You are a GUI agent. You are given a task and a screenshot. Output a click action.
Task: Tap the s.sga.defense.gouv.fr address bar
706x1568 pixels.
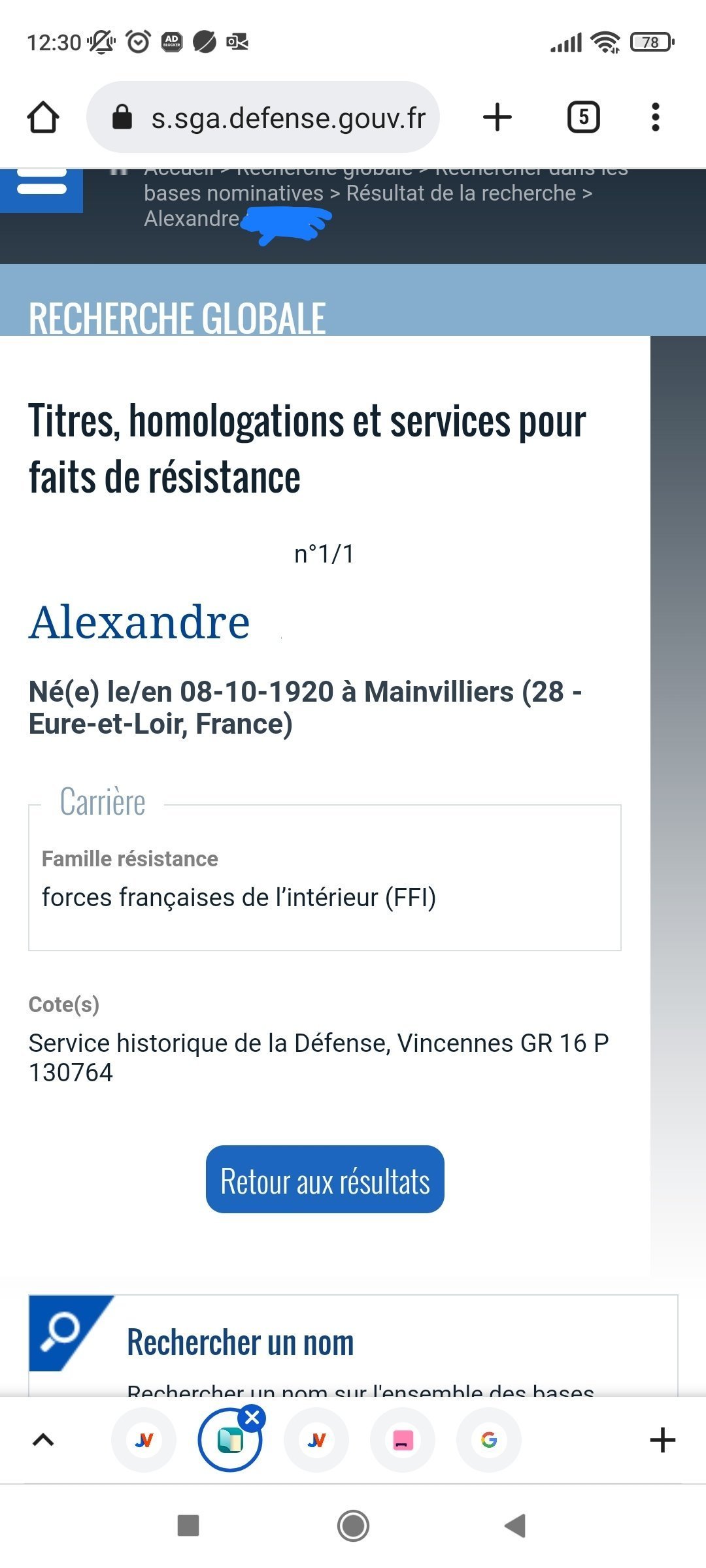[x=263, y=118]
